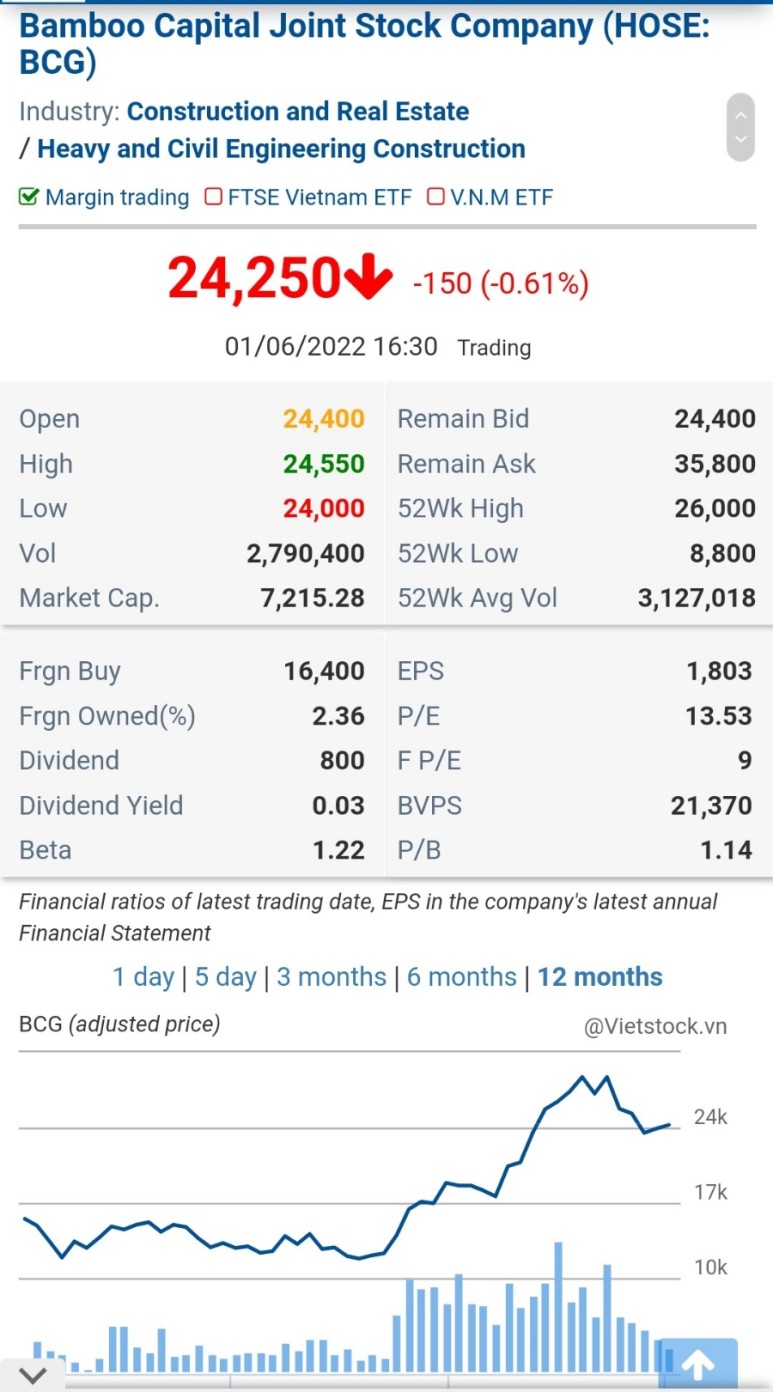Viewport: 773px width, 1392px height.
Task: View the 6 months chart
Action: [461, 977]
